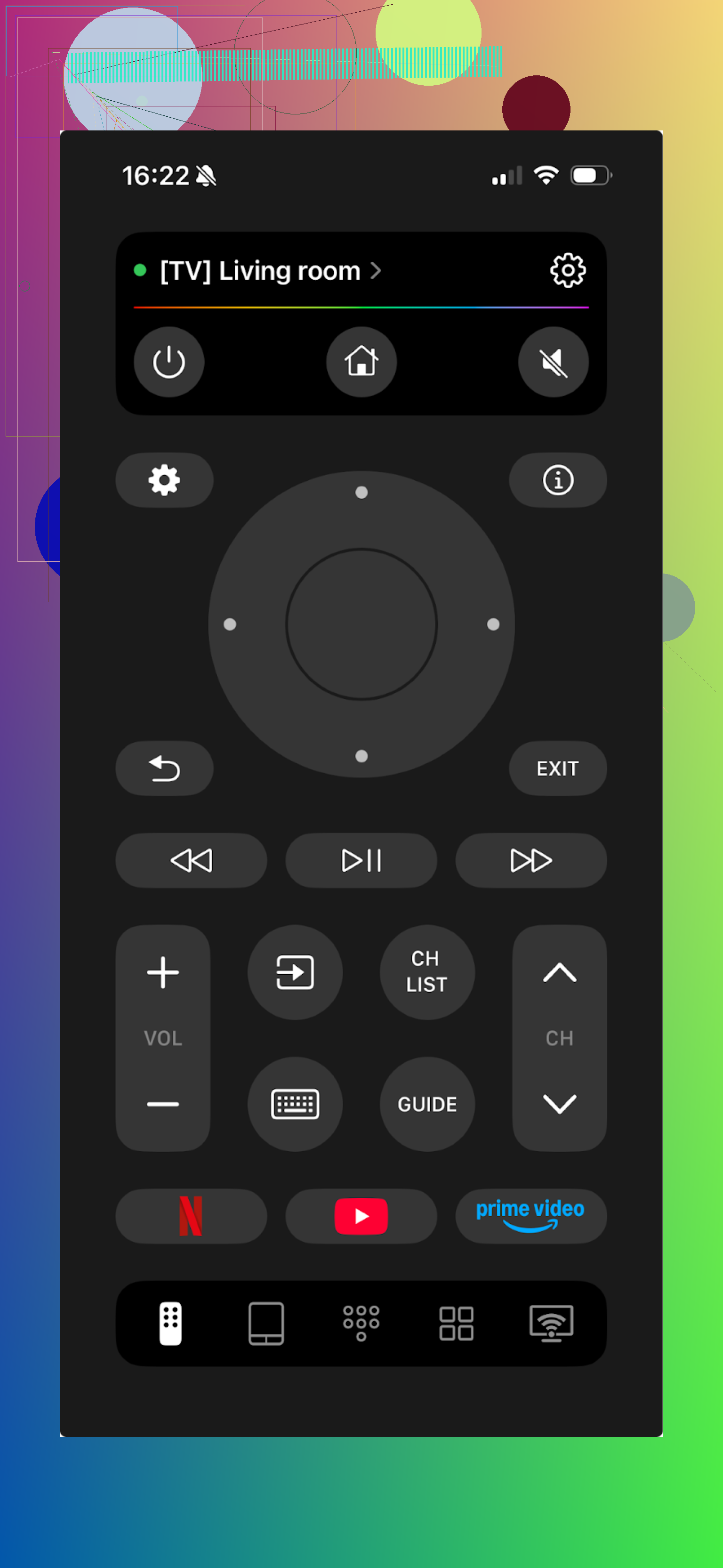
Task: Open CH LIST
Action: (427, 972)
